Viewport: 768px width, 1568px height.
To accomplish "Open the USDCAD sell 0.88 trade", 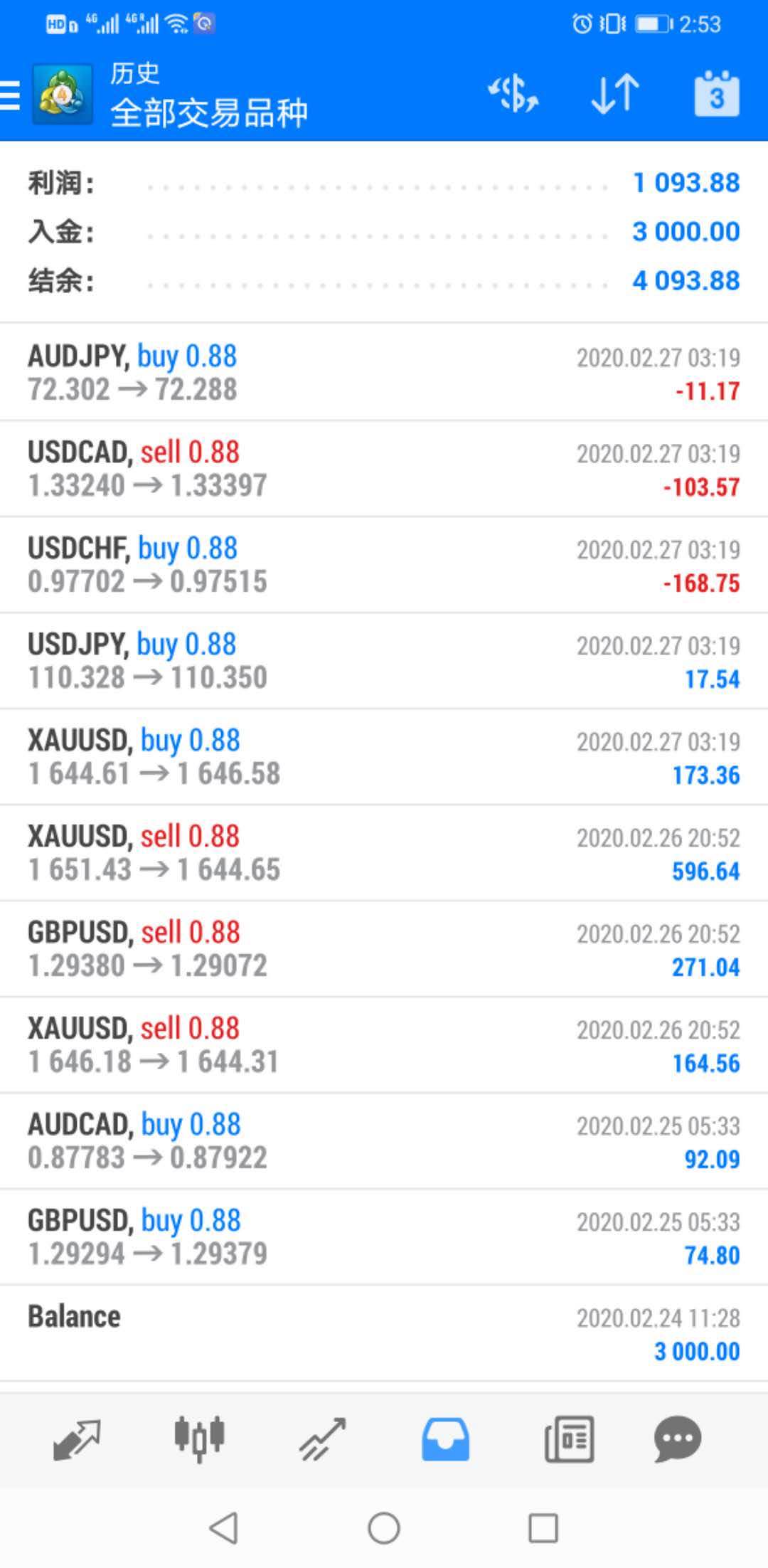I will pos(384,470).
